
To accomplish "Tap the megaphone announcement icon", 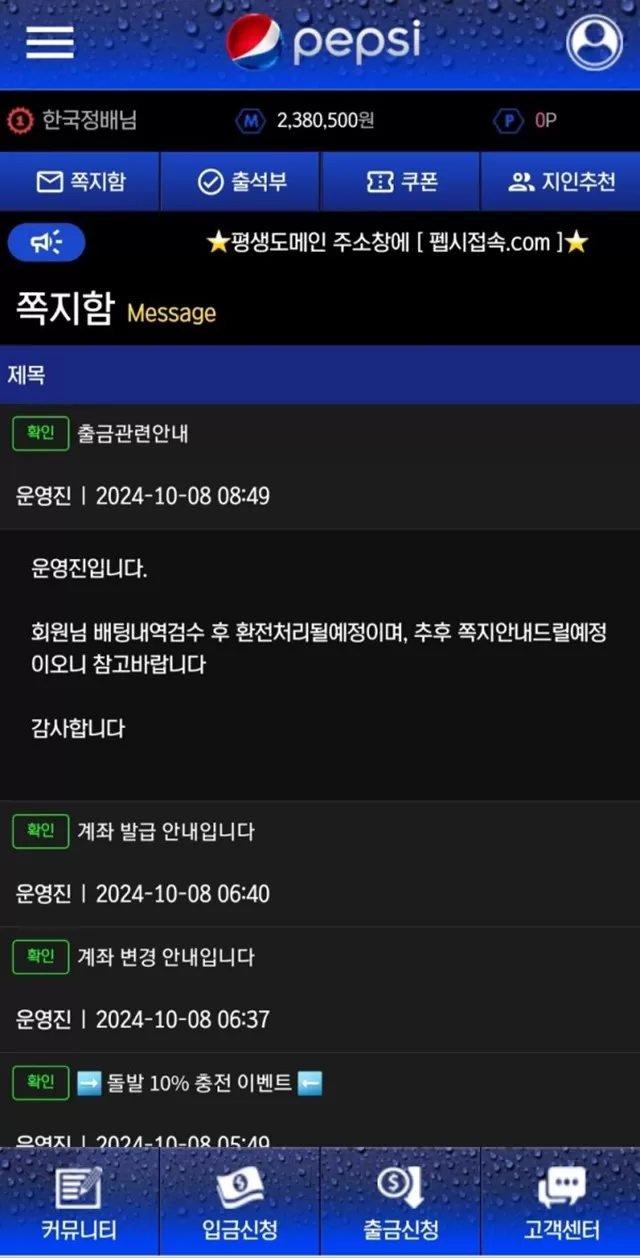I will [x=47, y=242].
